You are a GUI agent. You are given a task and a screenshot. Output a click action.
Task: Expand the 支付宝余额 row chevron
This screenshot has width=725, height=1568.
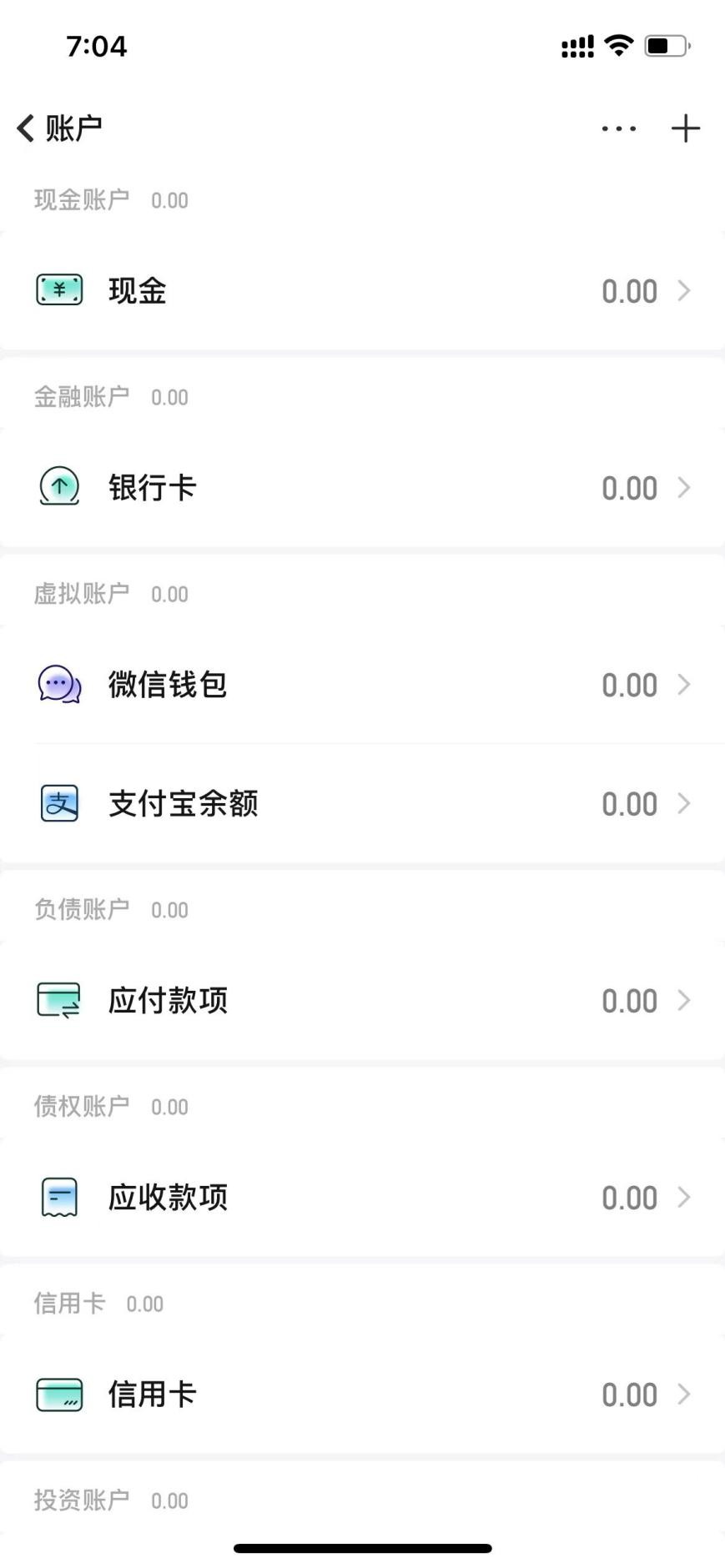684,803
